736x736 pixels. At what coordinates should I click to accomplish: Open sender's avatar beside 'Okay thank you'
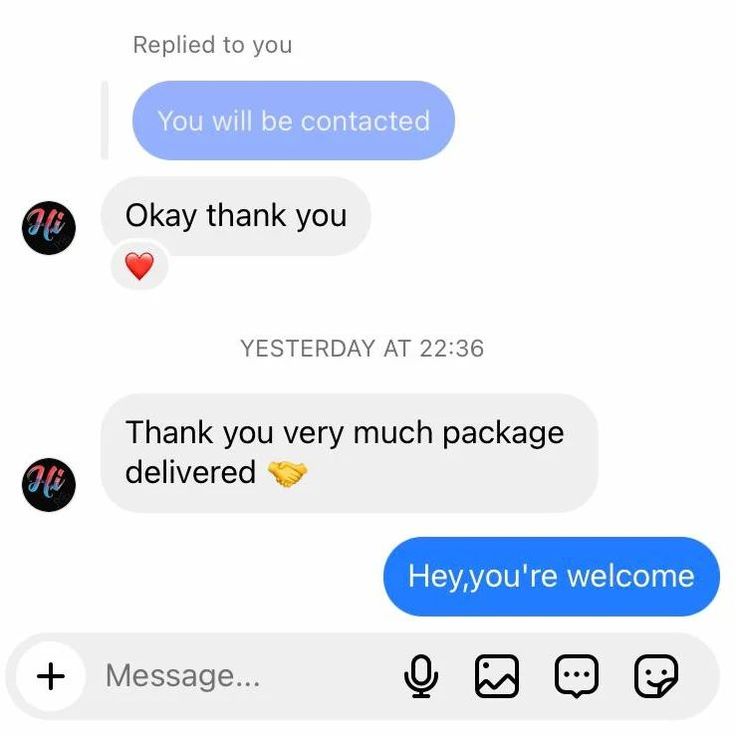click(49, 227)
